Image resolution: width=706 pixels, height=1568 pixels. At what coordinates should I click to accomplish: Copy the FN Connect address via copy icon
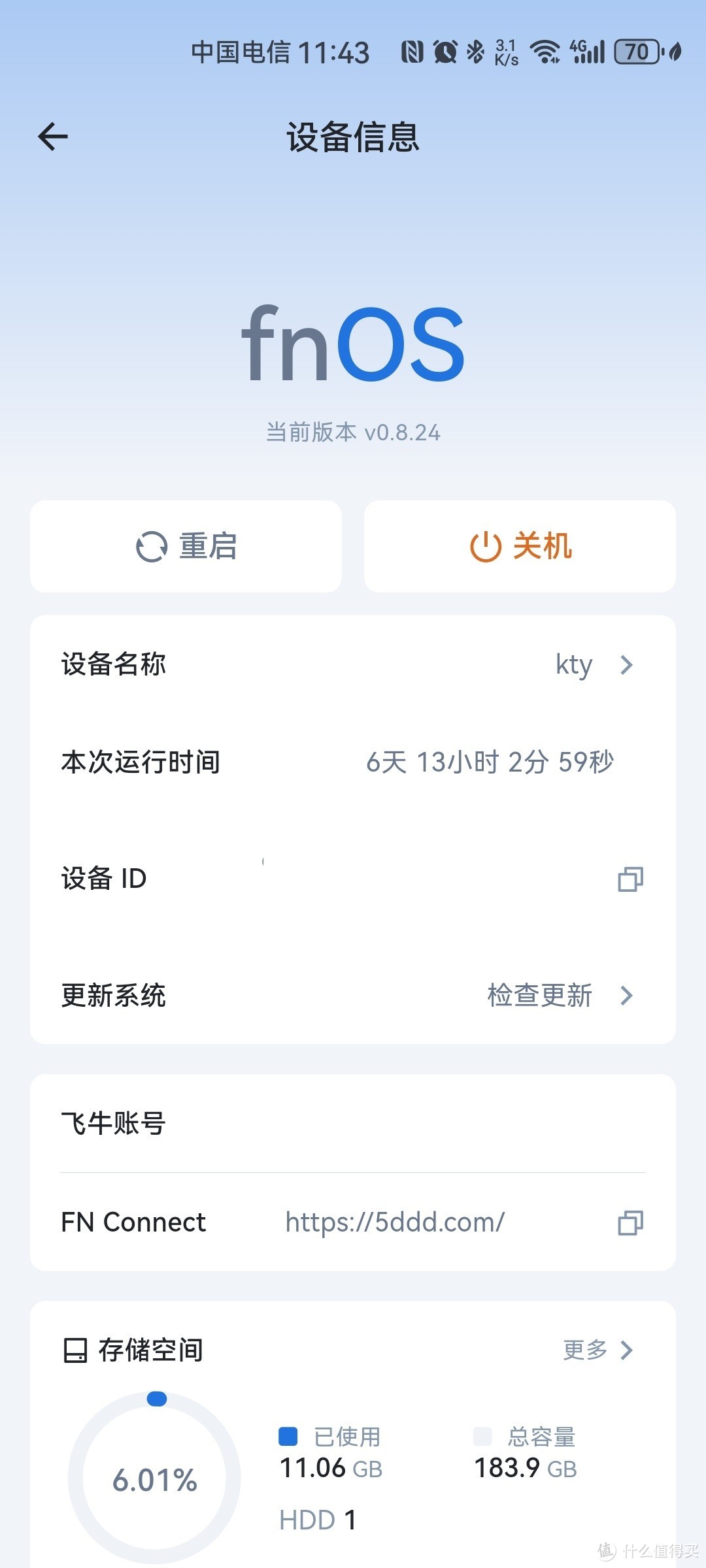tap(630, 1222)
